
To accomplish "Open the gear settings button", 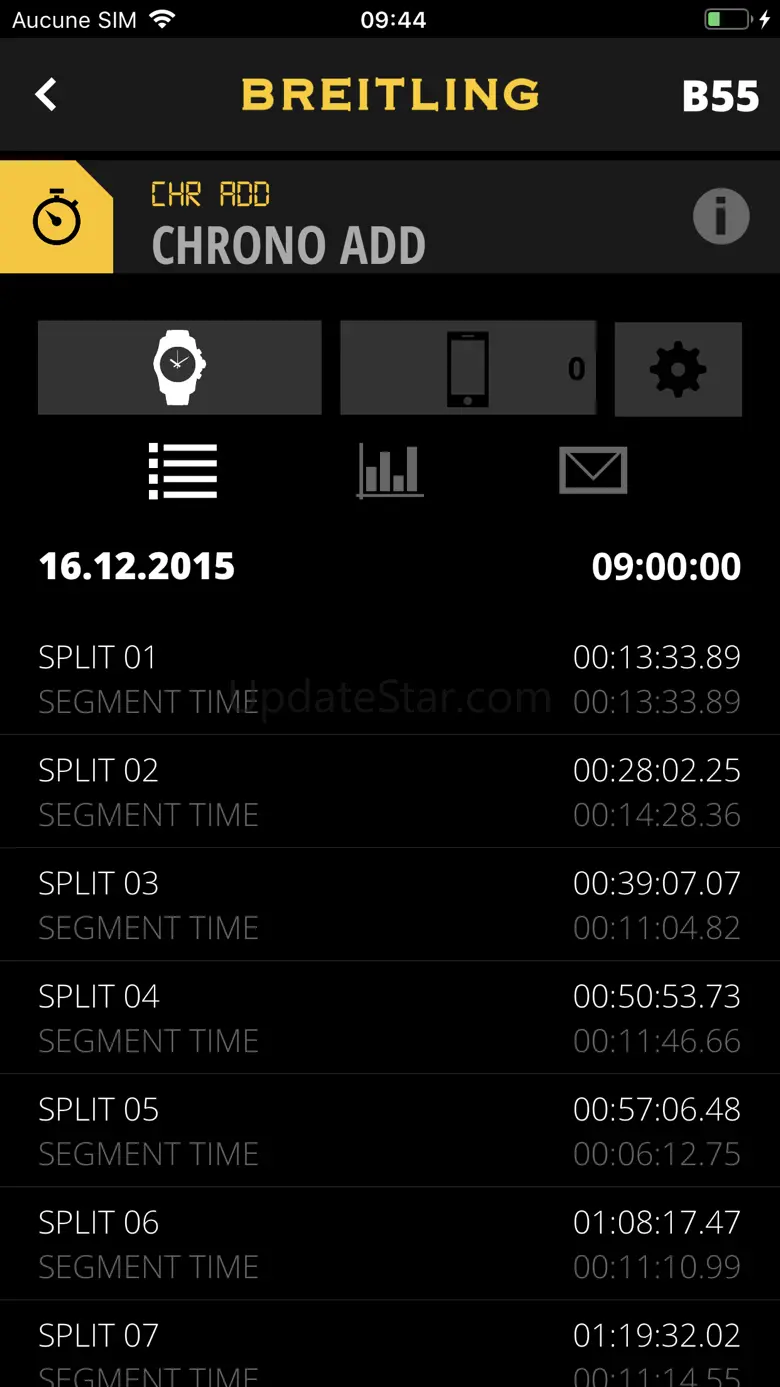I will [x=678, y=368].
